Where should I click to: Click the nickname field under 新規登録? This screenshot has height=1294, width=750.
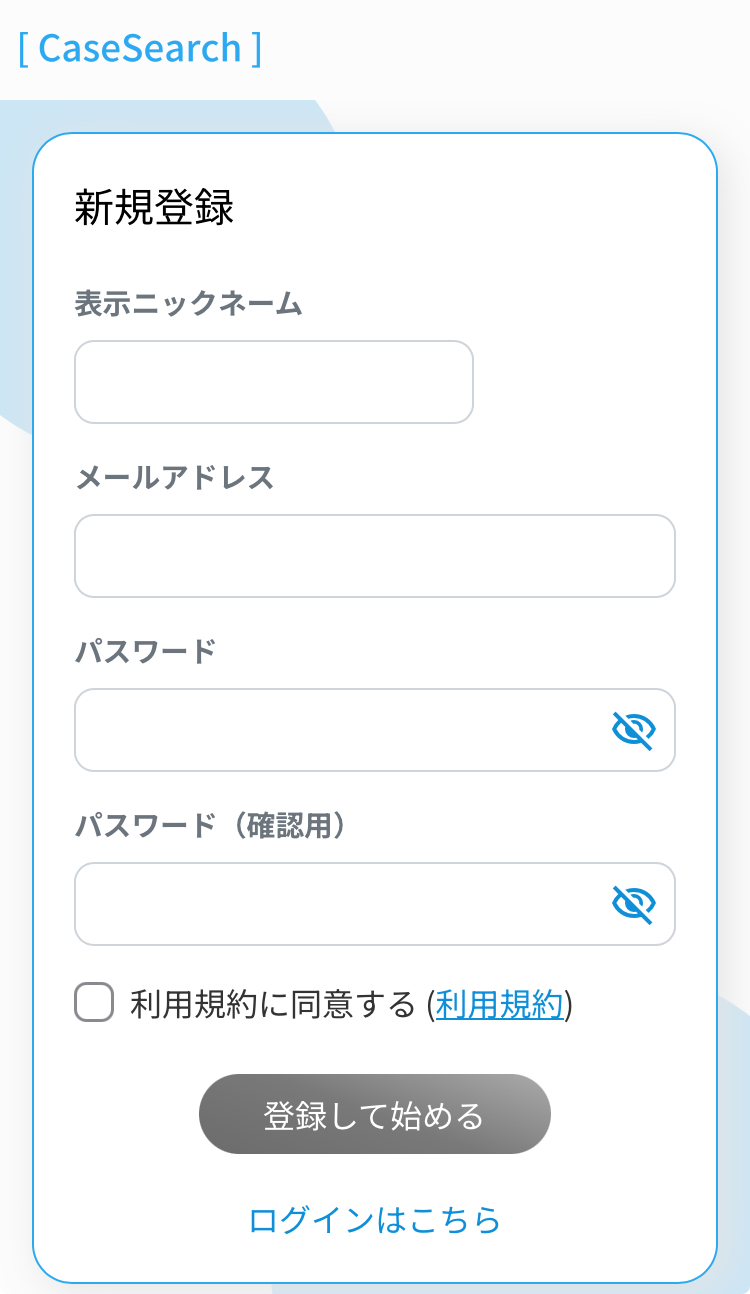click(x=273, y=382)
